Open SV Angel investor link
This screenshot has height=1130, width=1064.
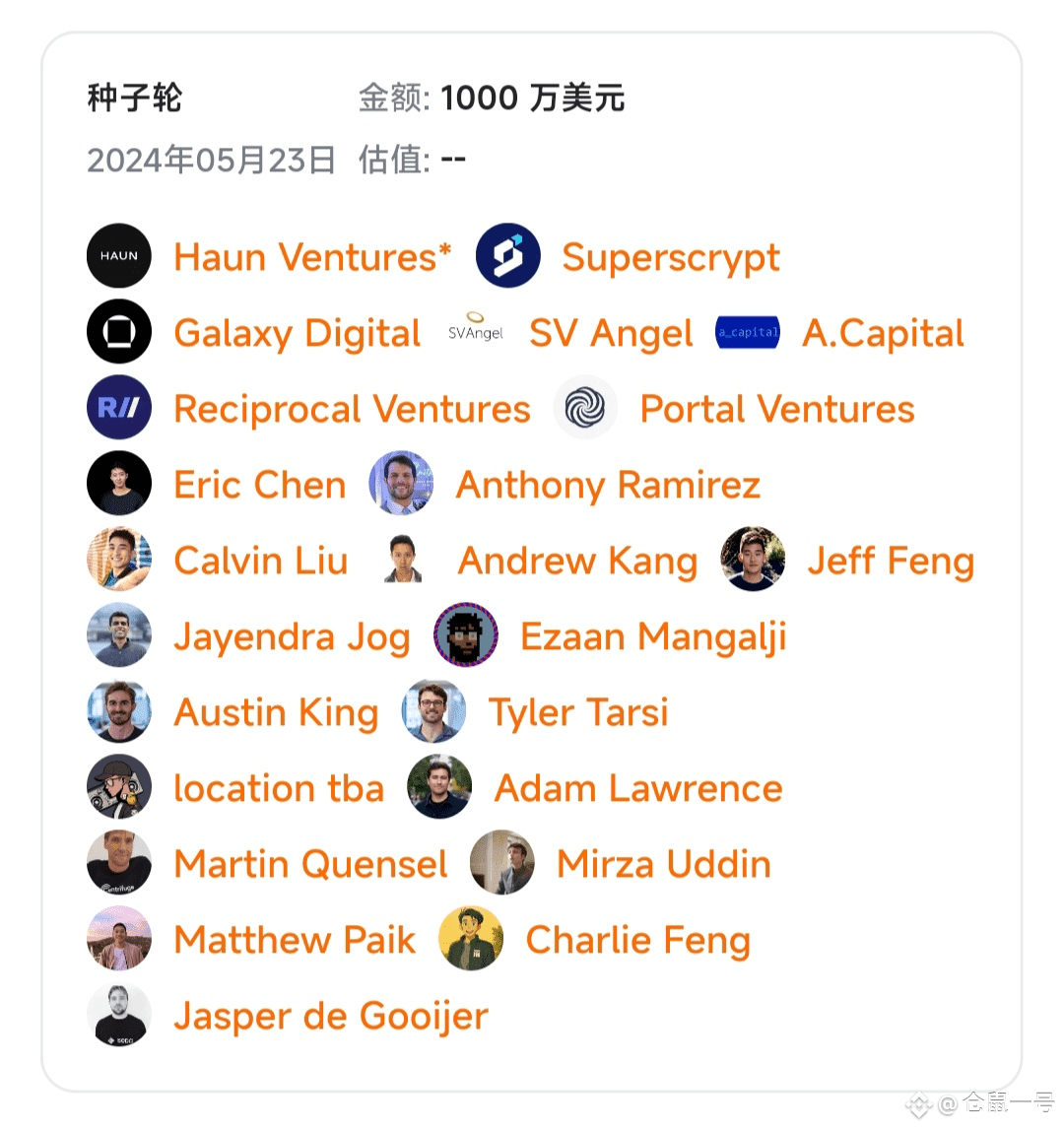coord(611,333)
